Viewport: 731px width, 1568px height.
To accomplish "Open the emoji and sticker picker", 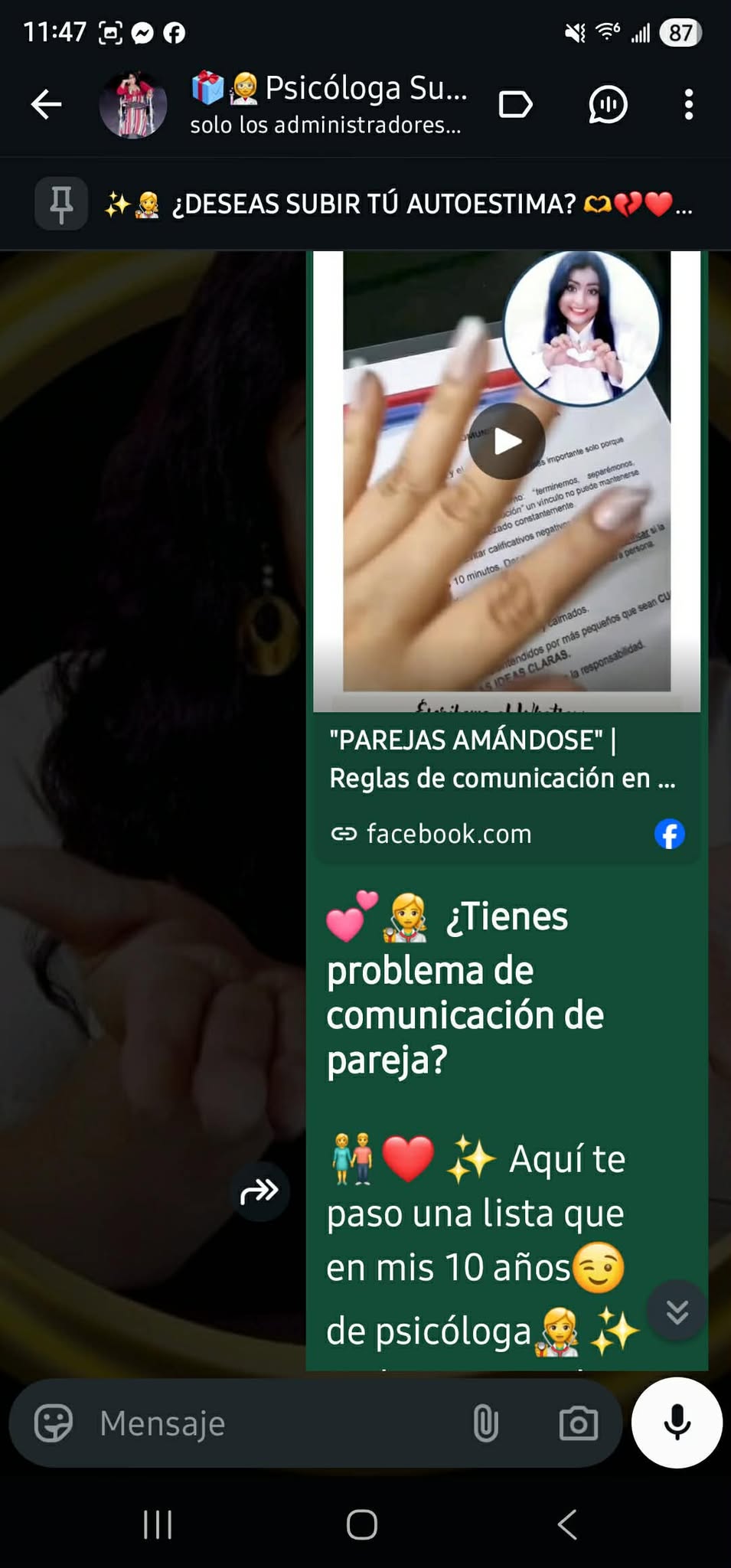I will (54, 1423).
